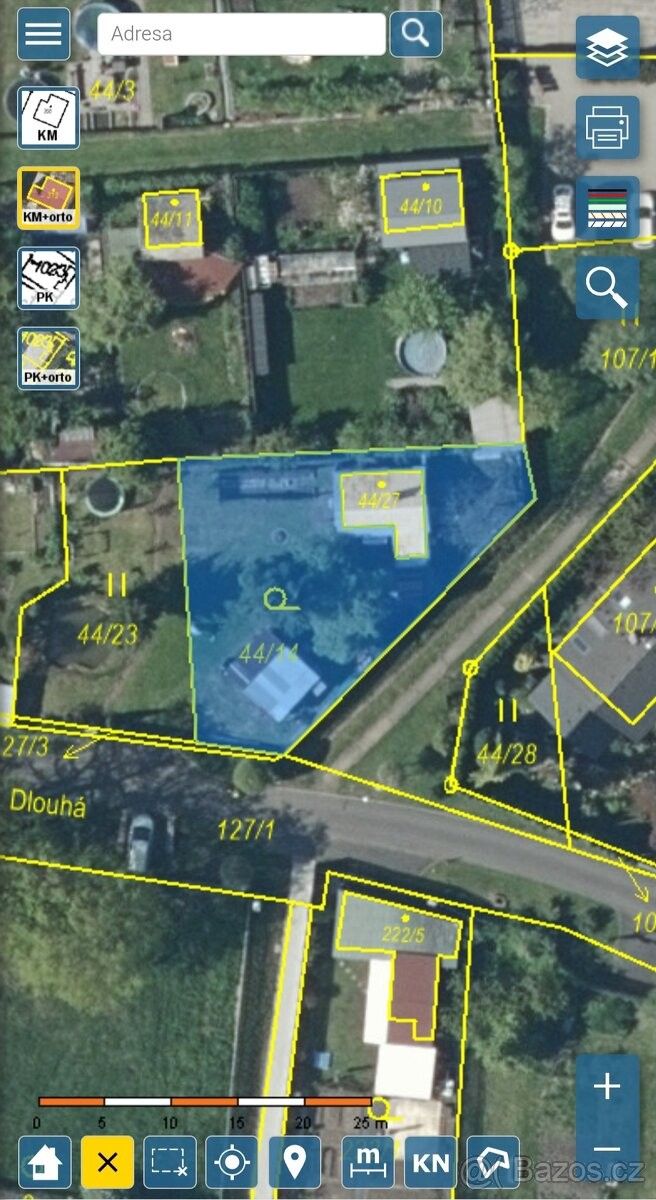Screen dimensions: 656x1200
Task: Open the map layers panel
Action: [607, 47]
